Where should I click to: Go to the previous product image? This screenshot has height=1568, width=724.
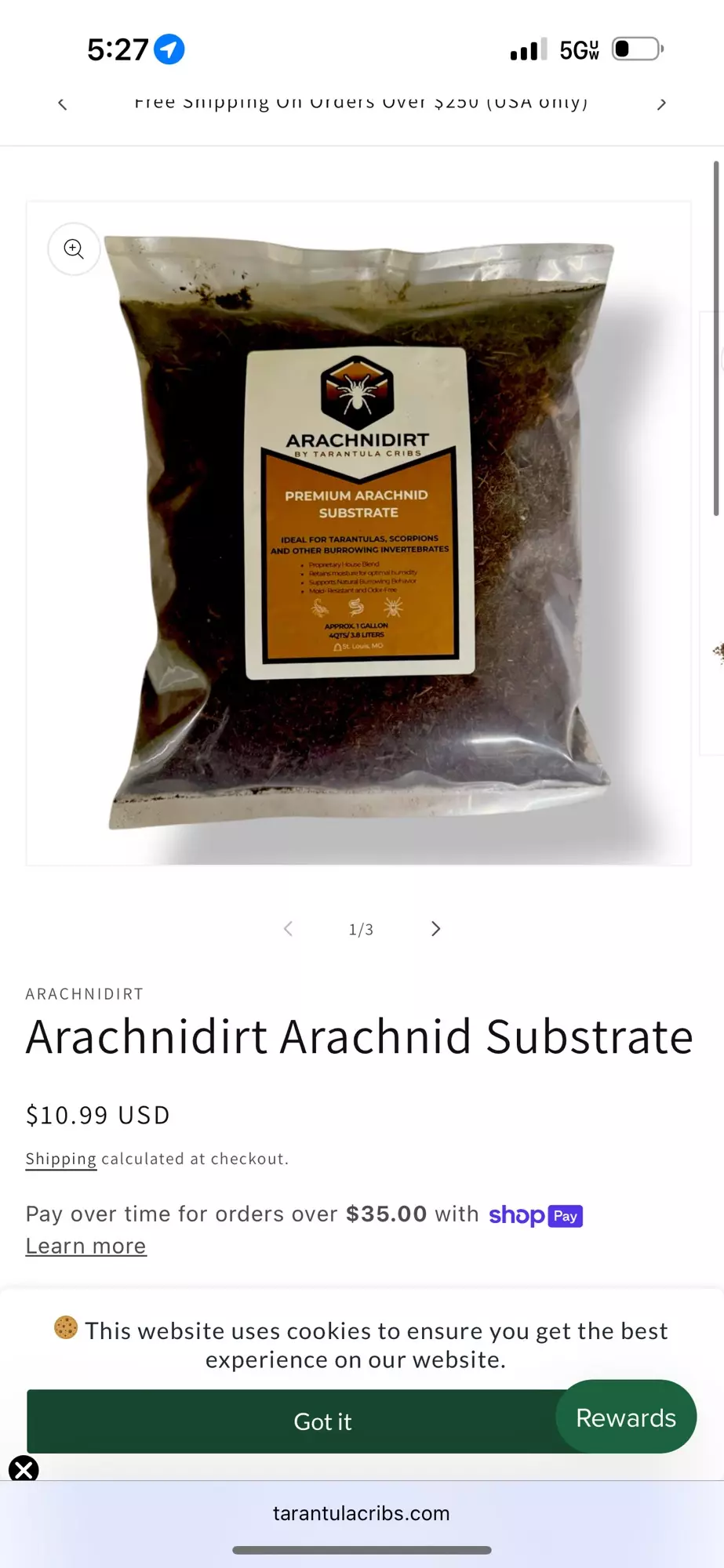point(288,928)
